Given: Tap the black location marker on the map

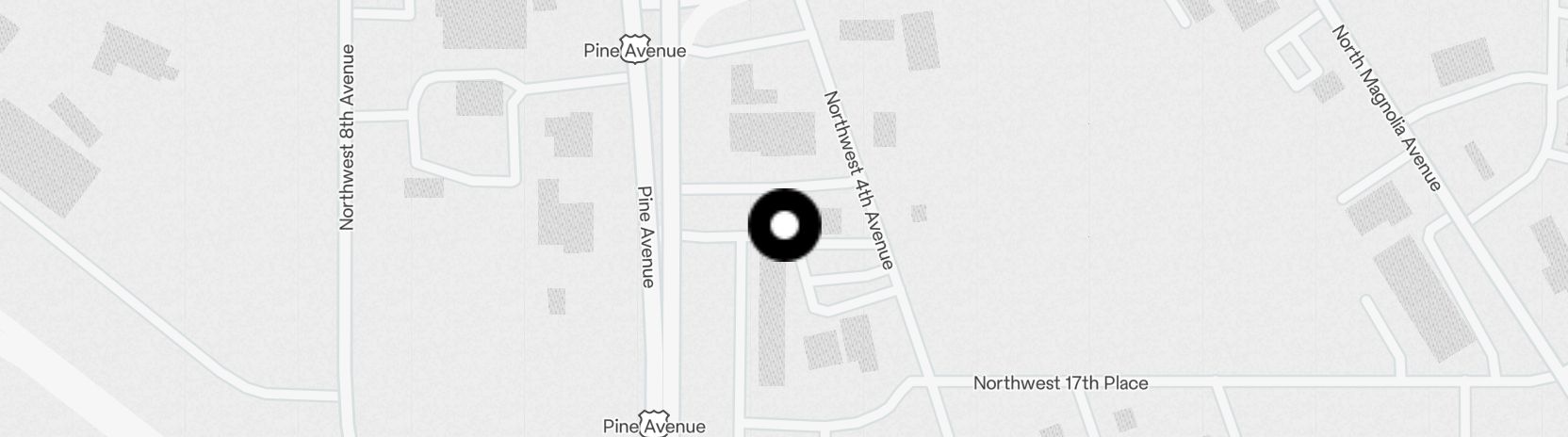Looking at the screenshot, I should coord(784,225).
